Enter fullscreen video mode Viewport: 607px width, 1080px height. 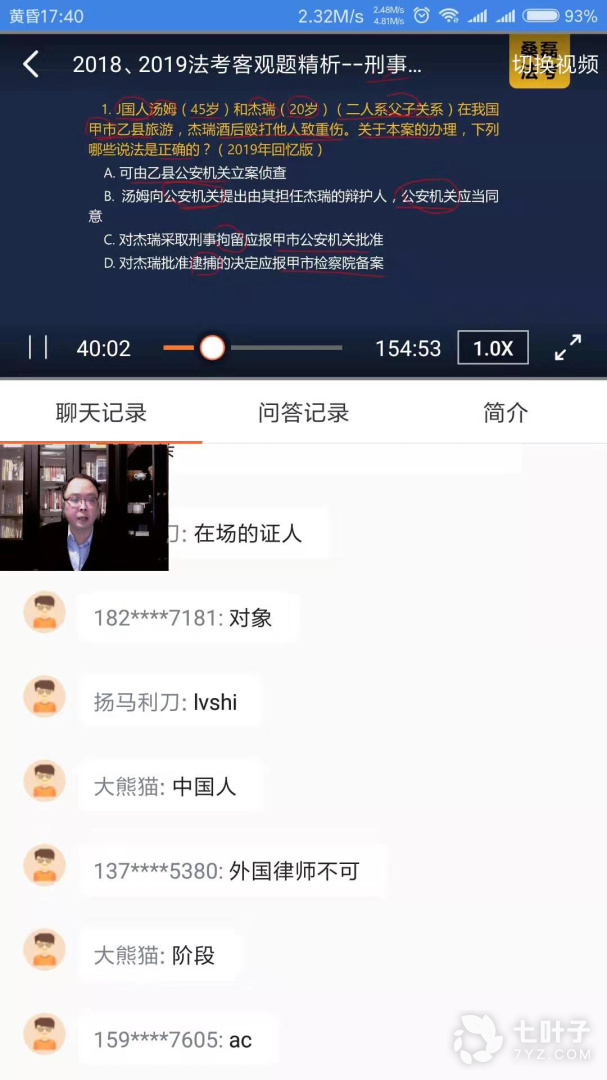point(568,348)
